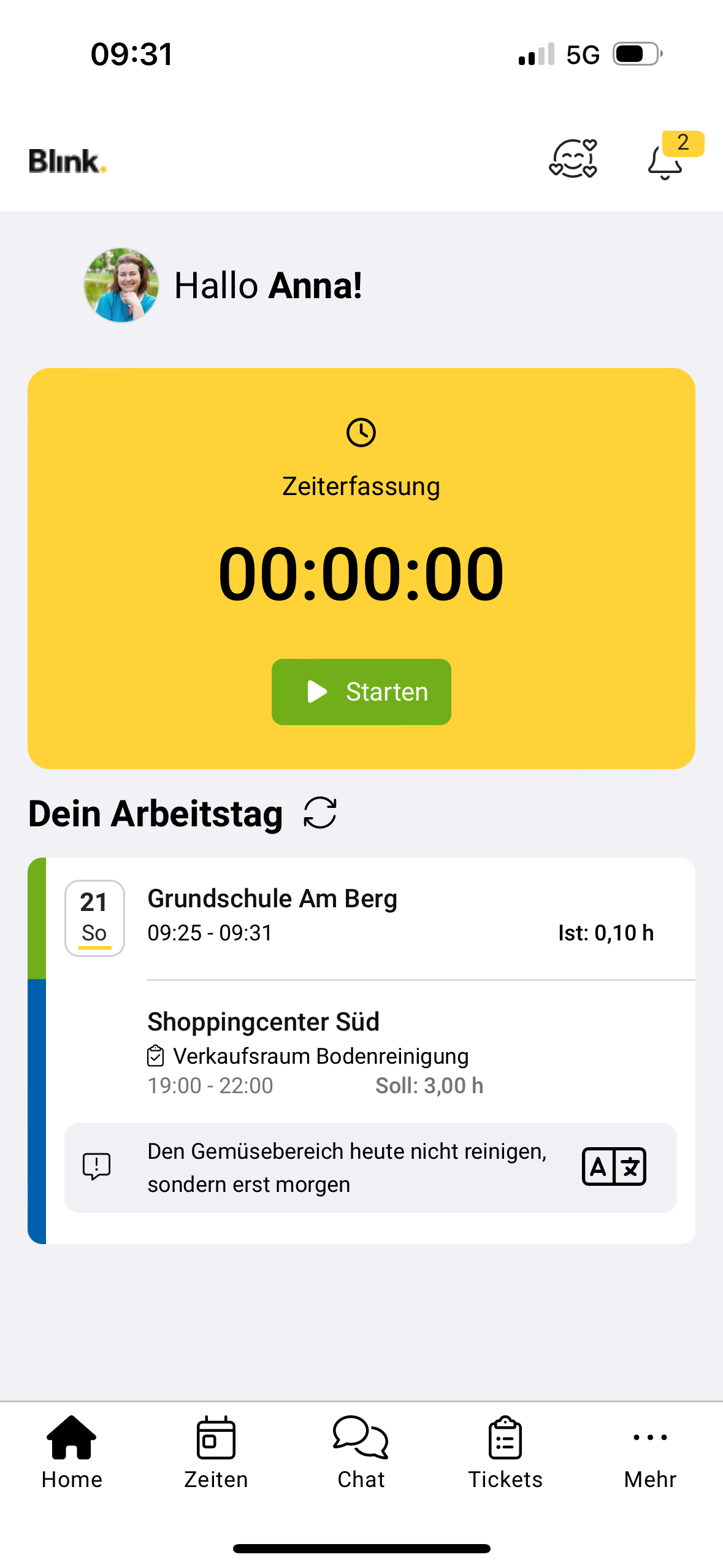
Task: Open the Tickets tab
Action: [x=505, y=1452]
